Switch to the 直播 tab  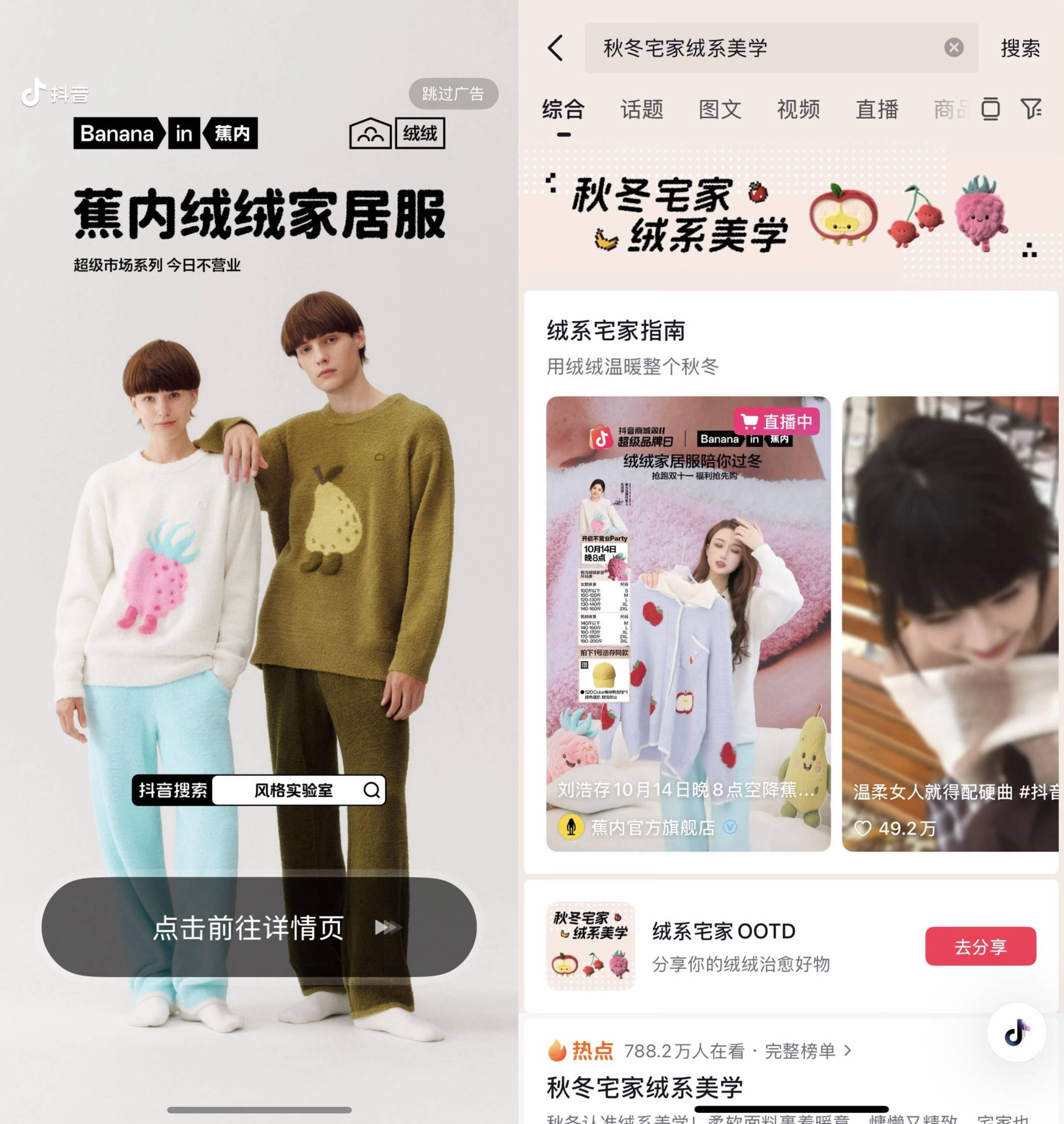876,109
